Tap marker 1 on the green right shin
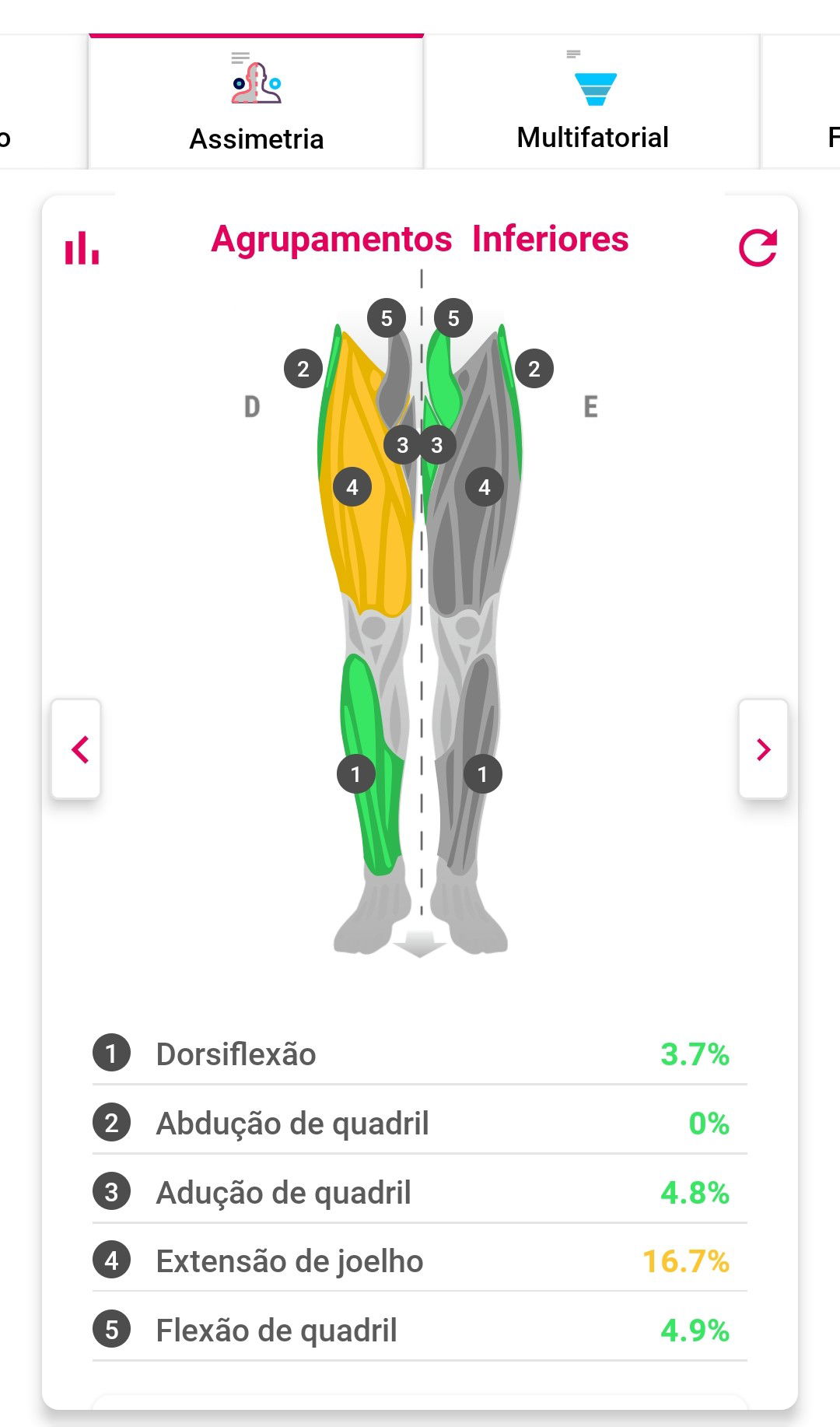The width and height of the screenshot is (840, 1427). [356, 773]
